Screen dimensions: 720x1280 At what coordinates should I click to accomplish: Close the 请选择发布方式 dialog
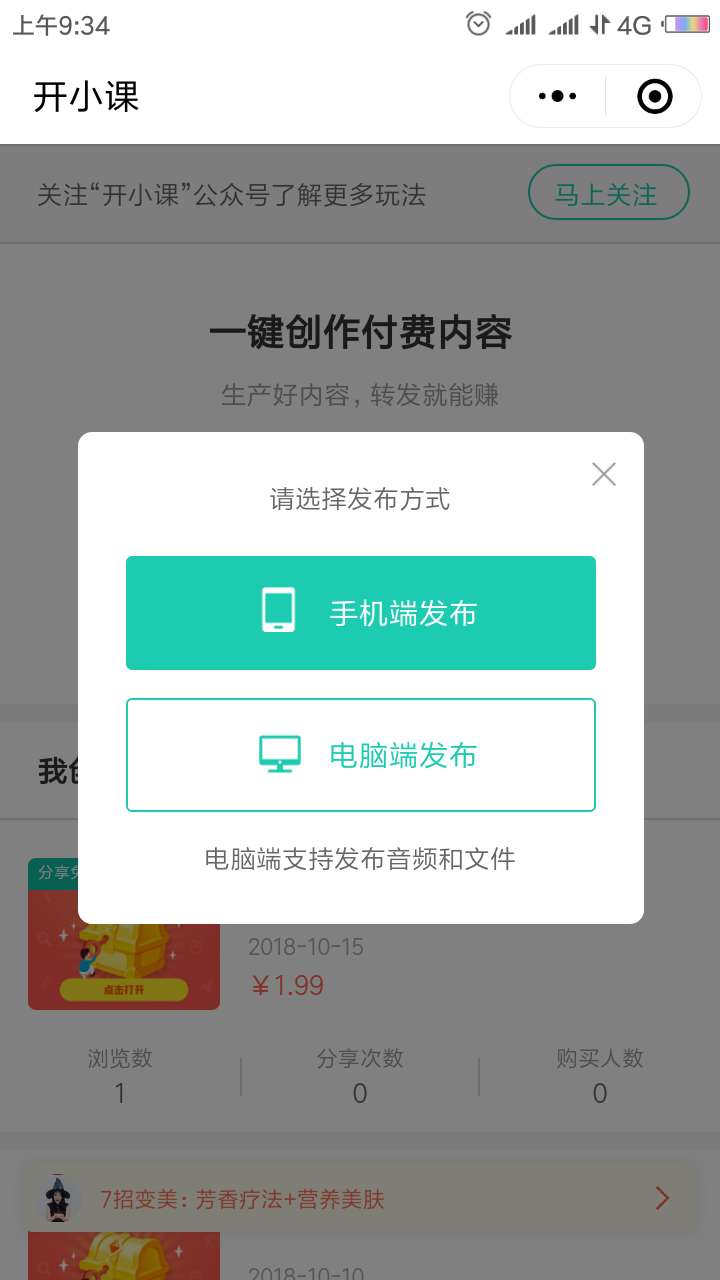[x=604, y=474]
